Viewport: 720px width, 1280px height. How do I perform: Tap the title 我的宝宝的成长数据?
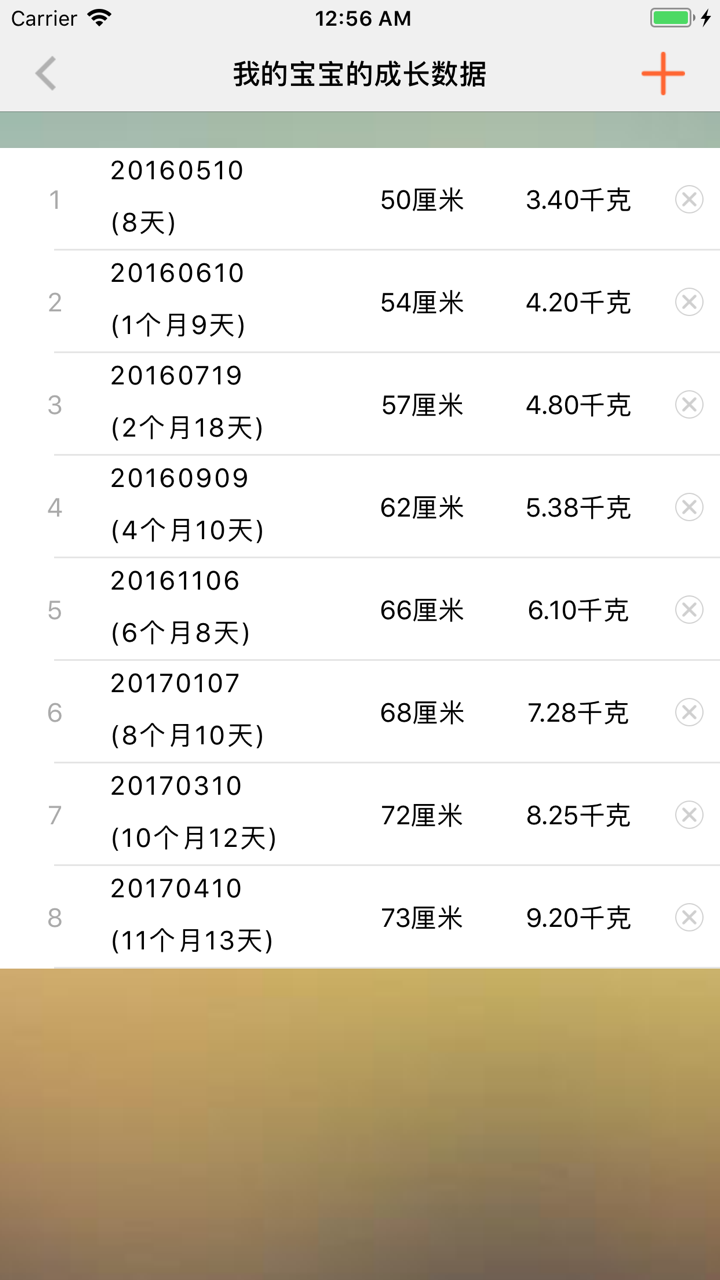tap(360, 73)
